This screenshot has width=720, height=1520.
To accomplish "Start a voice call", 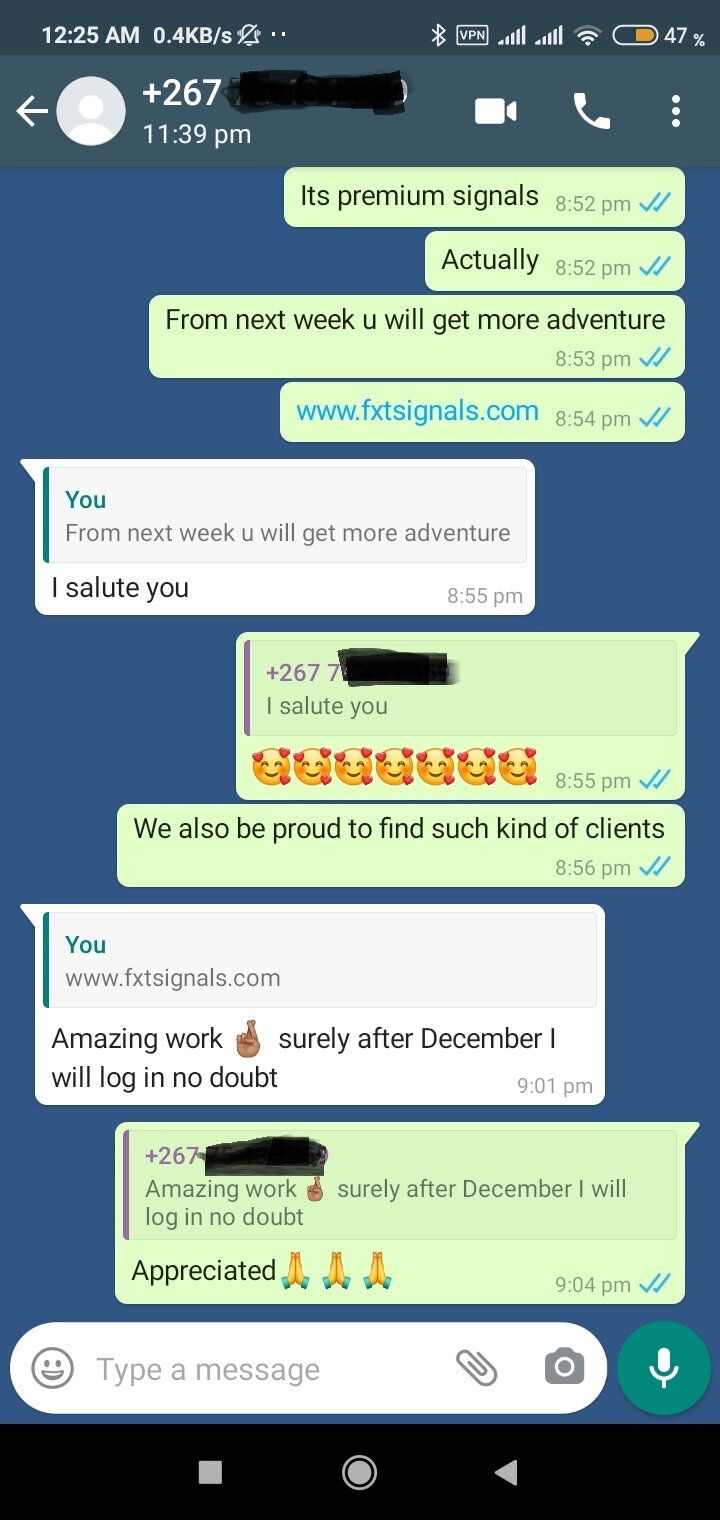I will coord(591,111).
